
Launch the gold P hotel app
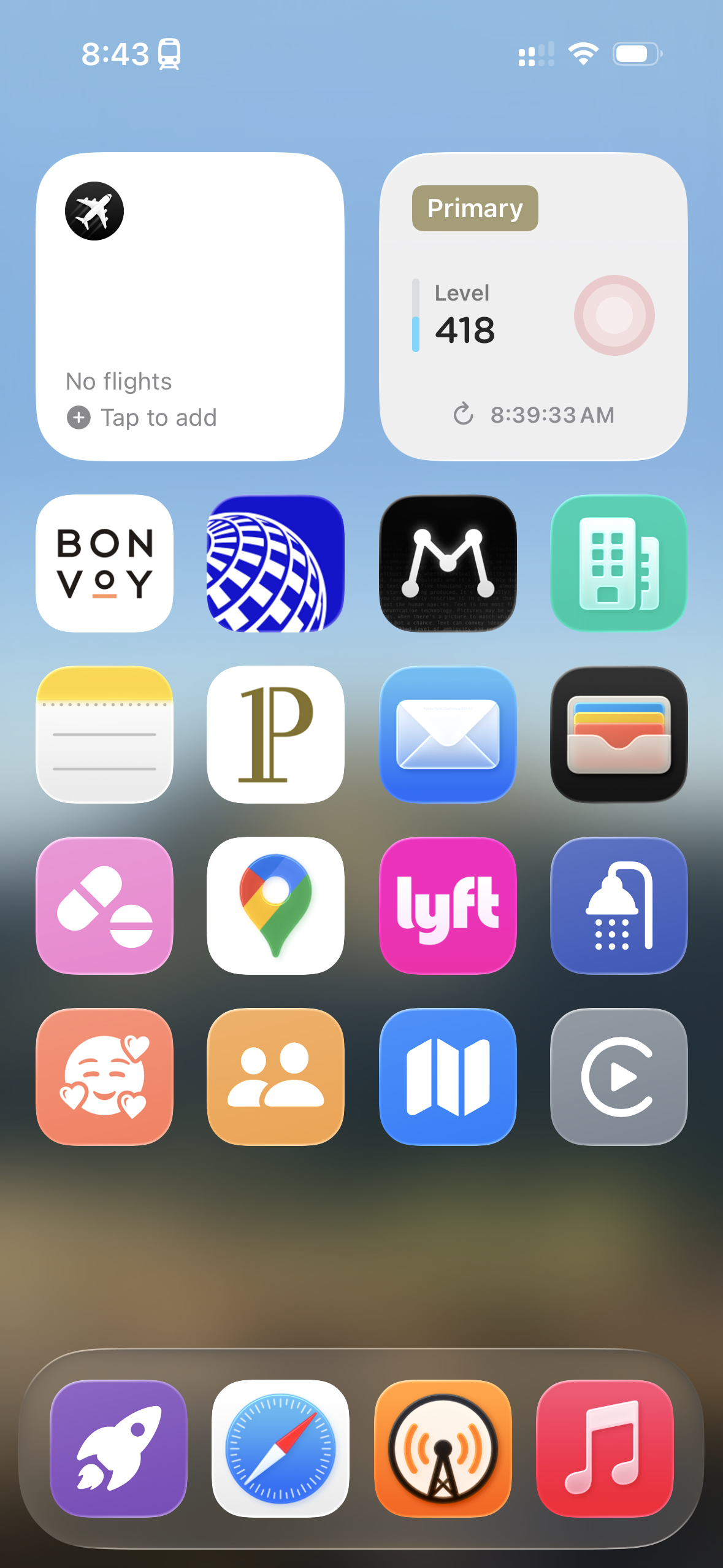[275, 734]
